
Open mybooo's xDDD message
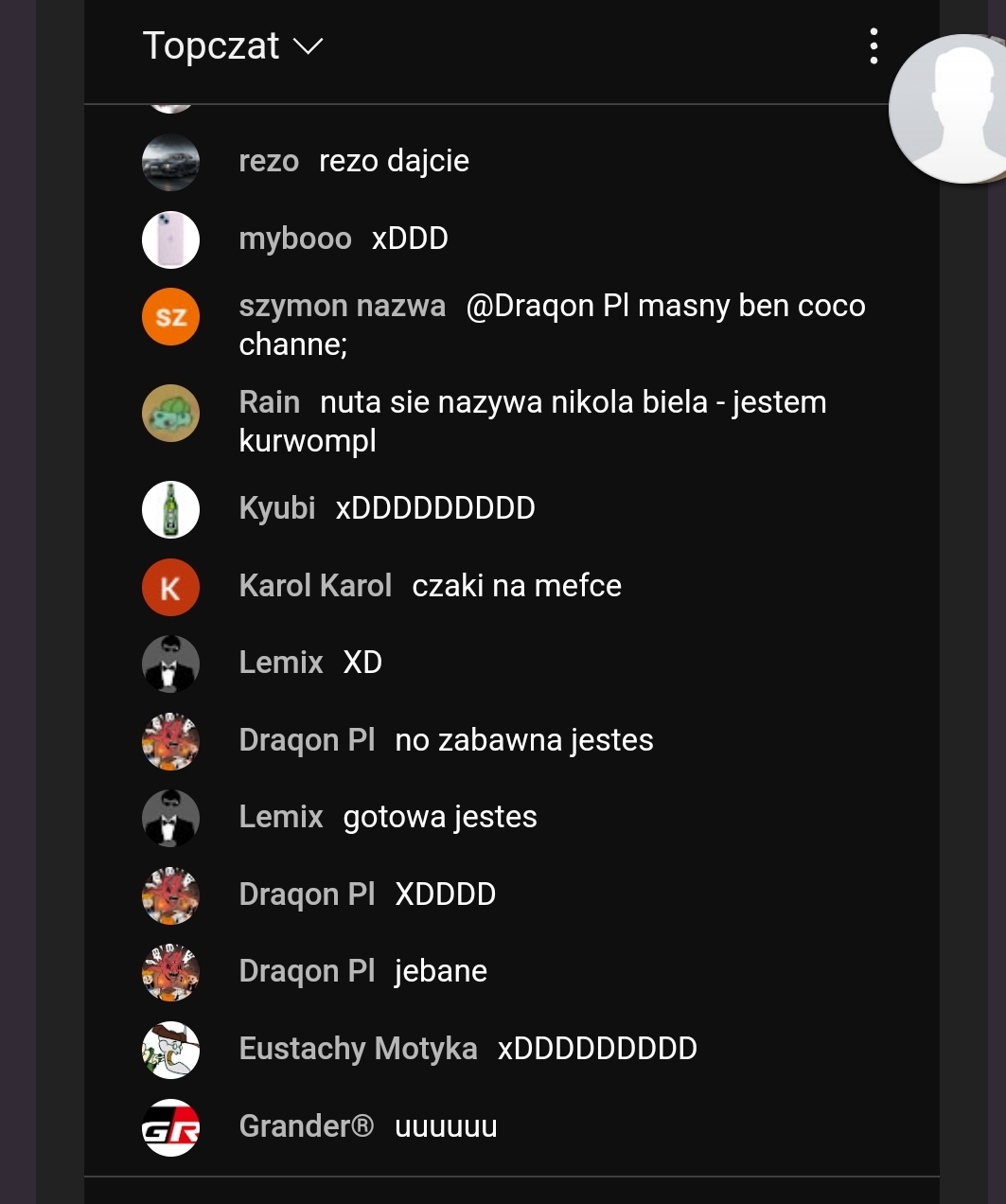coord(409,239)
